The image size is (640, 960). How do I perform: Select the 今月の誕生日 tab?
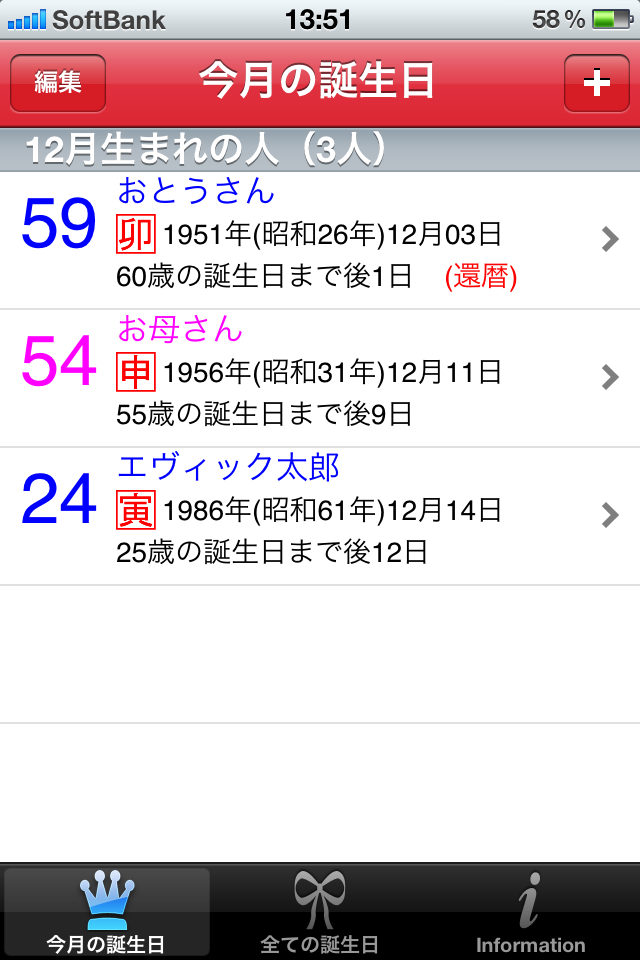[x=106, y=912]
